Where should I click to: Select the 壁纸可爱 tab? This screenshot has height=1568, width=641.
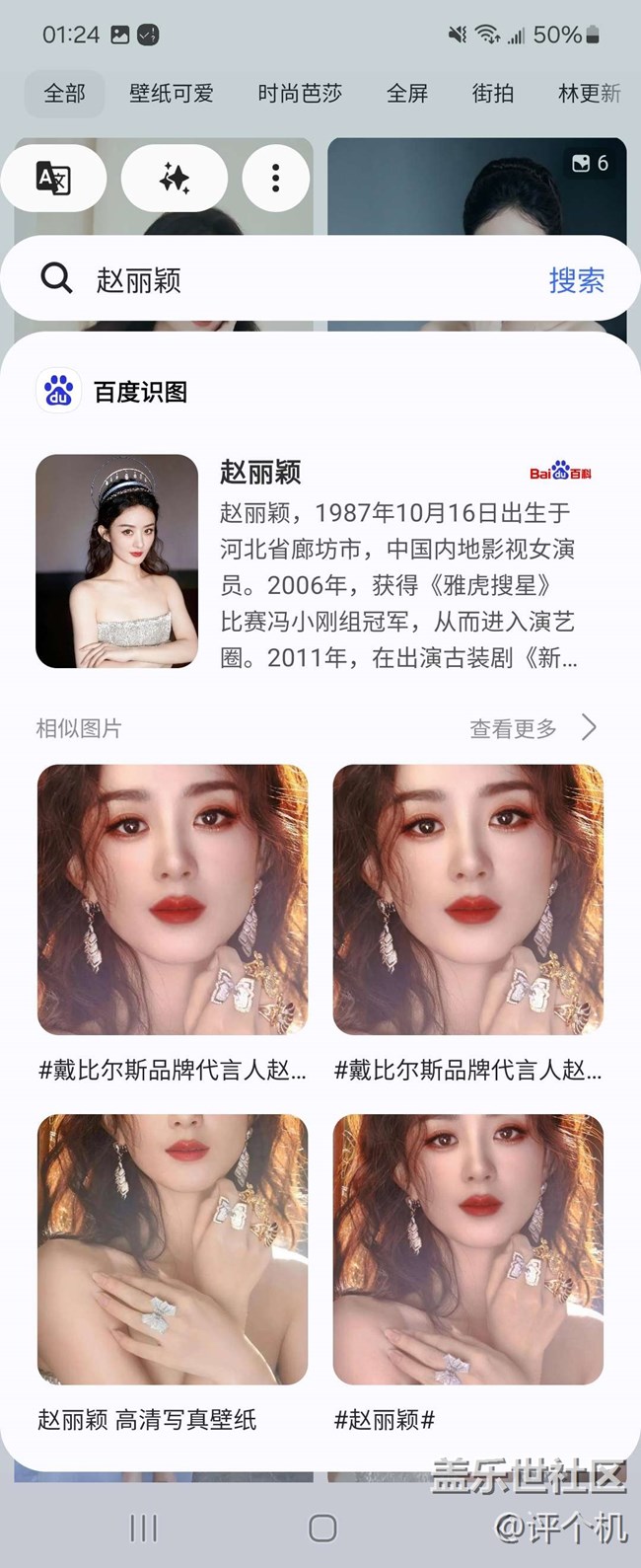[172, 94]
